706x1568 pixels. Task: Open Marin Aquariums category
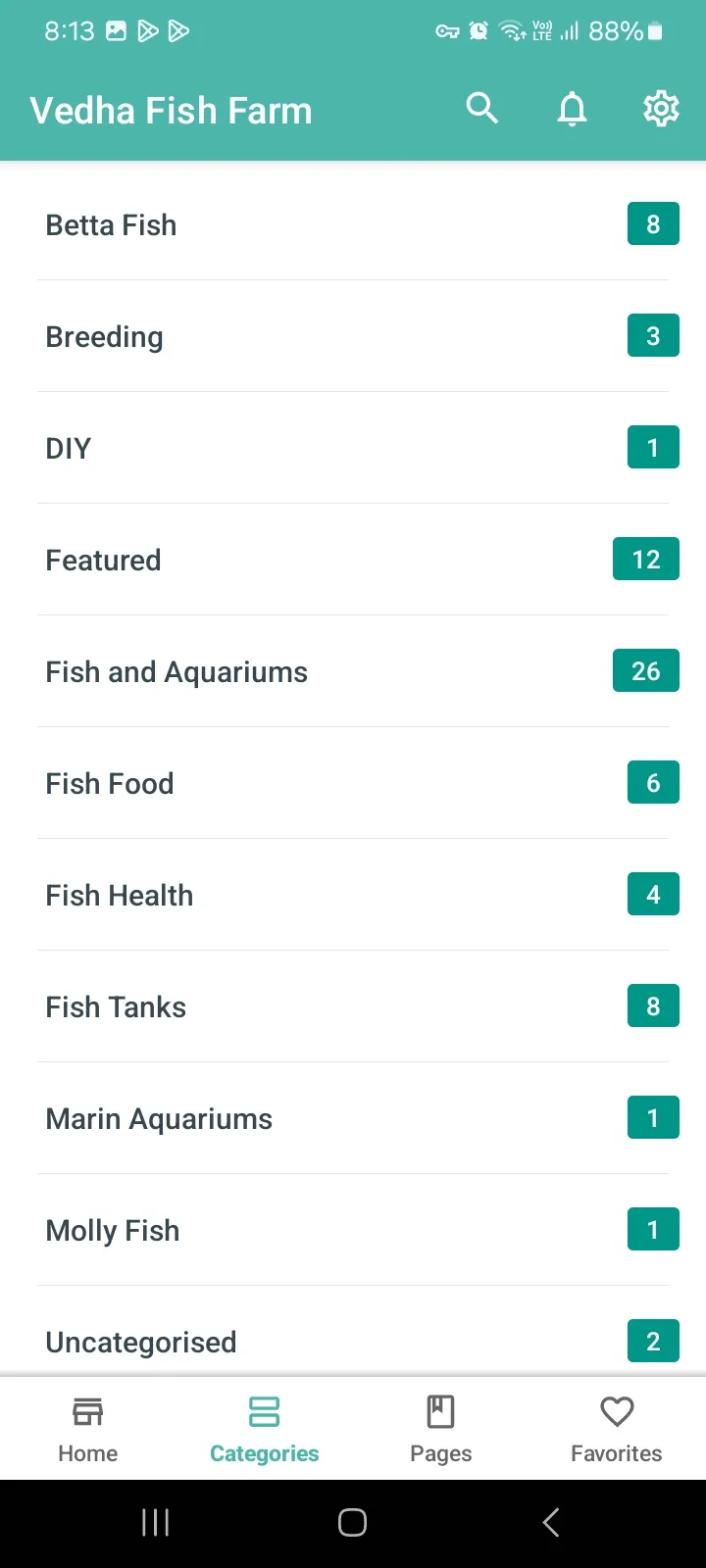coord(353,1118)
